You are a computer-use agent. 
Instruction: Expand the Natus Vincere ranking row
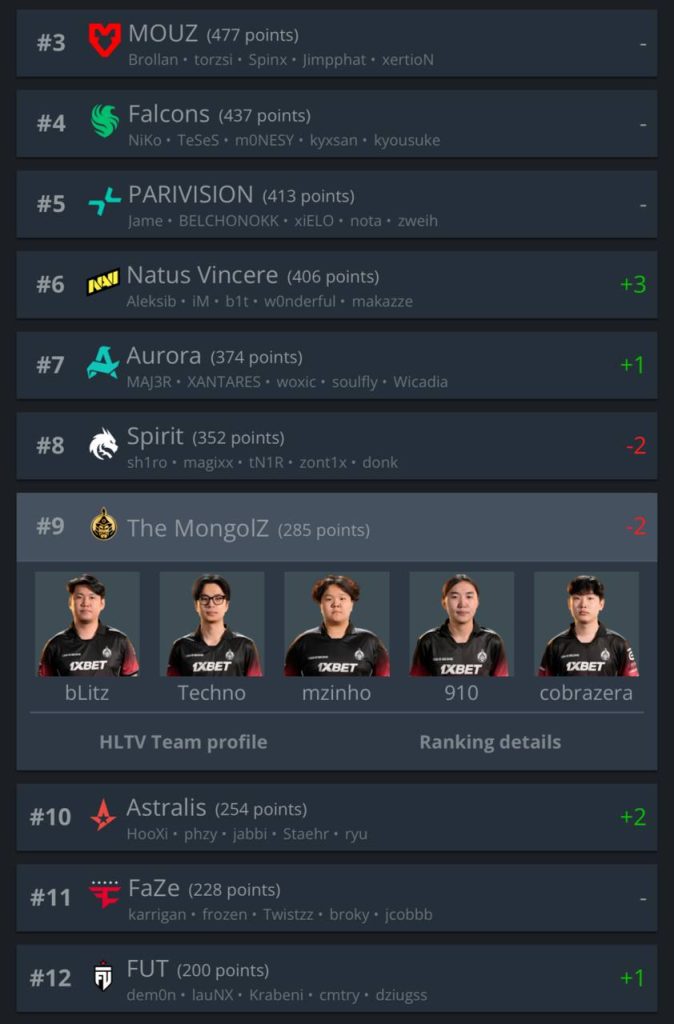click(336, 285)
